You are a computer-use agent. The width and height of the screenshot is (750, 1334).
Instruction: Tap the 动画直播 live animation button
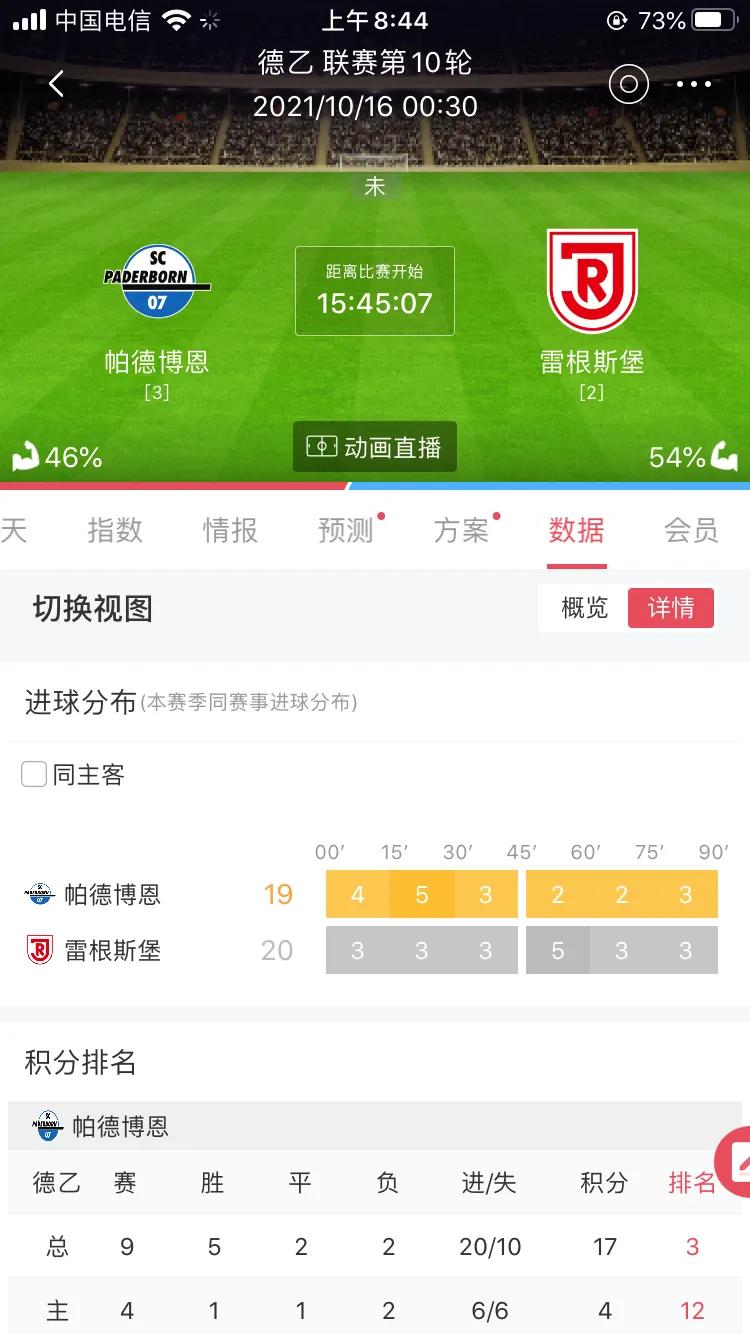375,446
